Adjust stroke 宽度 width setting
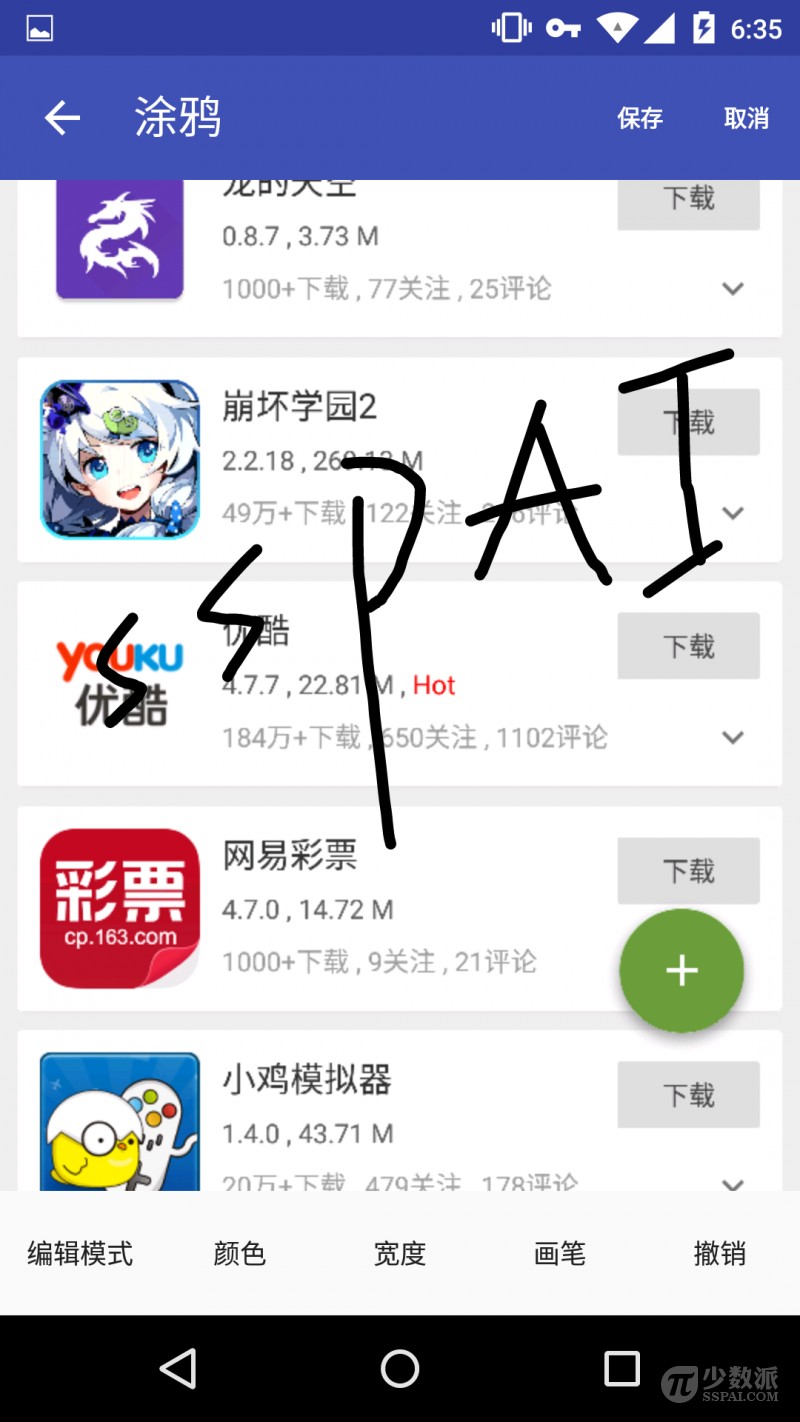The width and height of the screenshot is (800, 1422). [x=399, y=1253]
